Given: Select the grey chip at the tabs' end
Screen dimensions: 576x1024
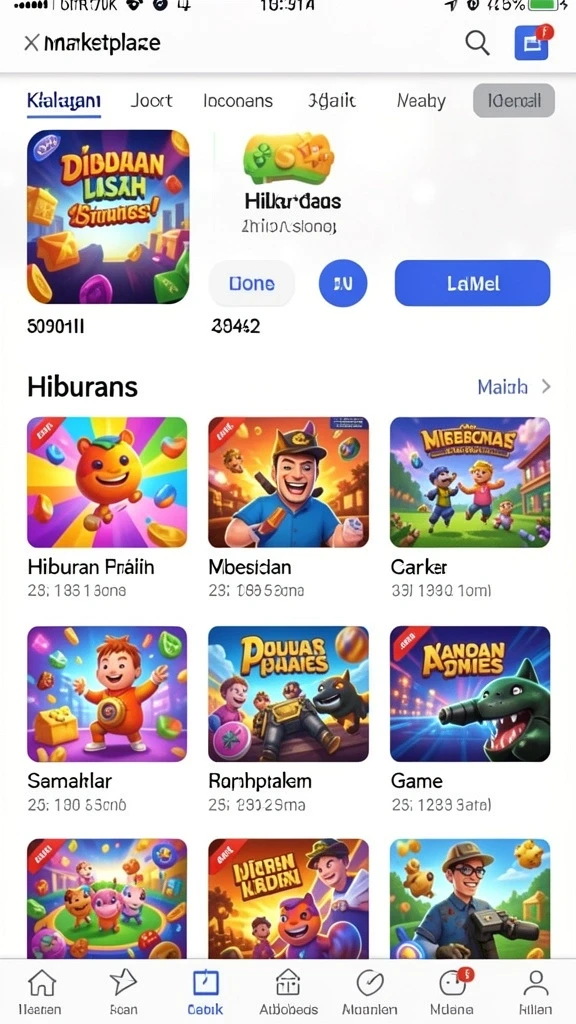Looking at the screenshot, I should tap(514, 101).
